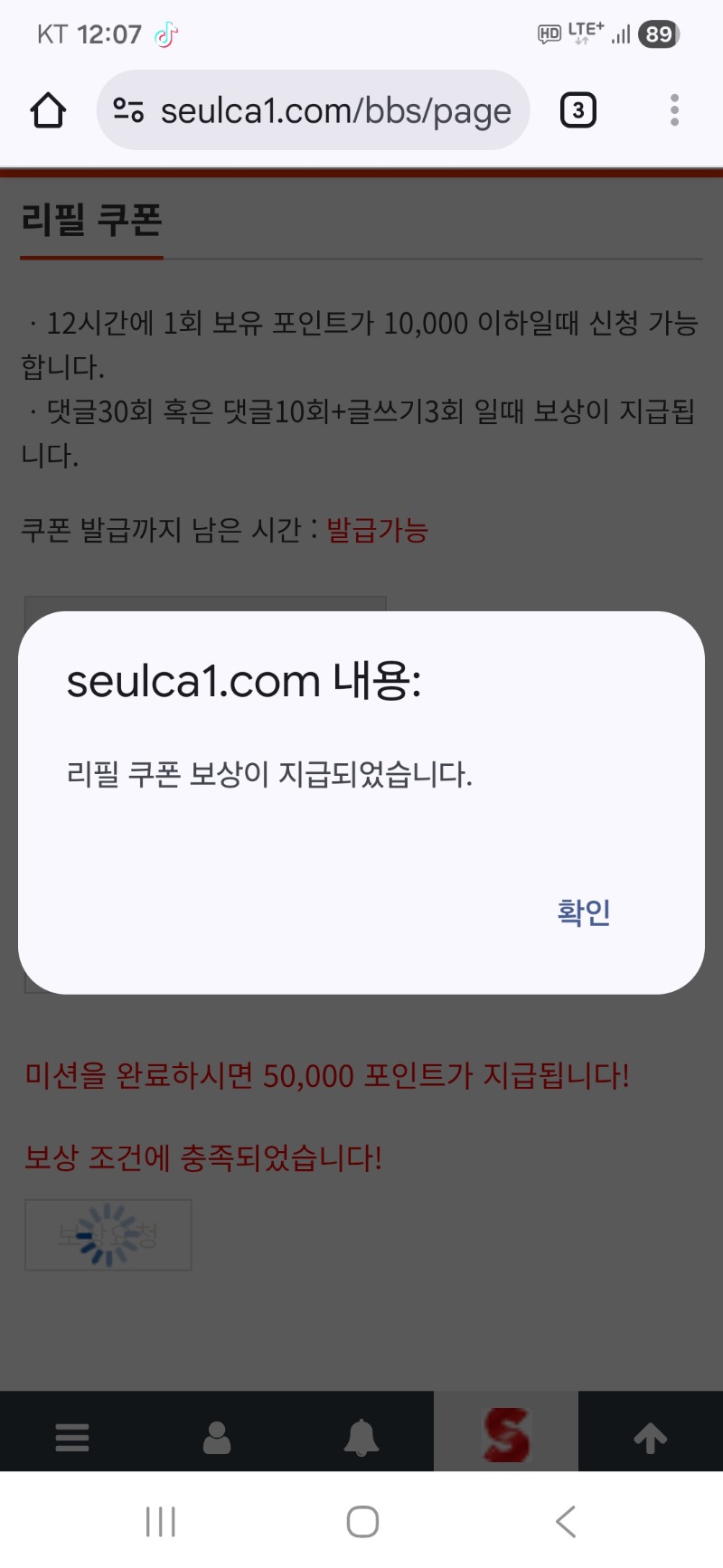This screenshot has height=1568, width=723.
Task: Open the tab switcher showing 3 tabs
Action: [x=578, y=110]
